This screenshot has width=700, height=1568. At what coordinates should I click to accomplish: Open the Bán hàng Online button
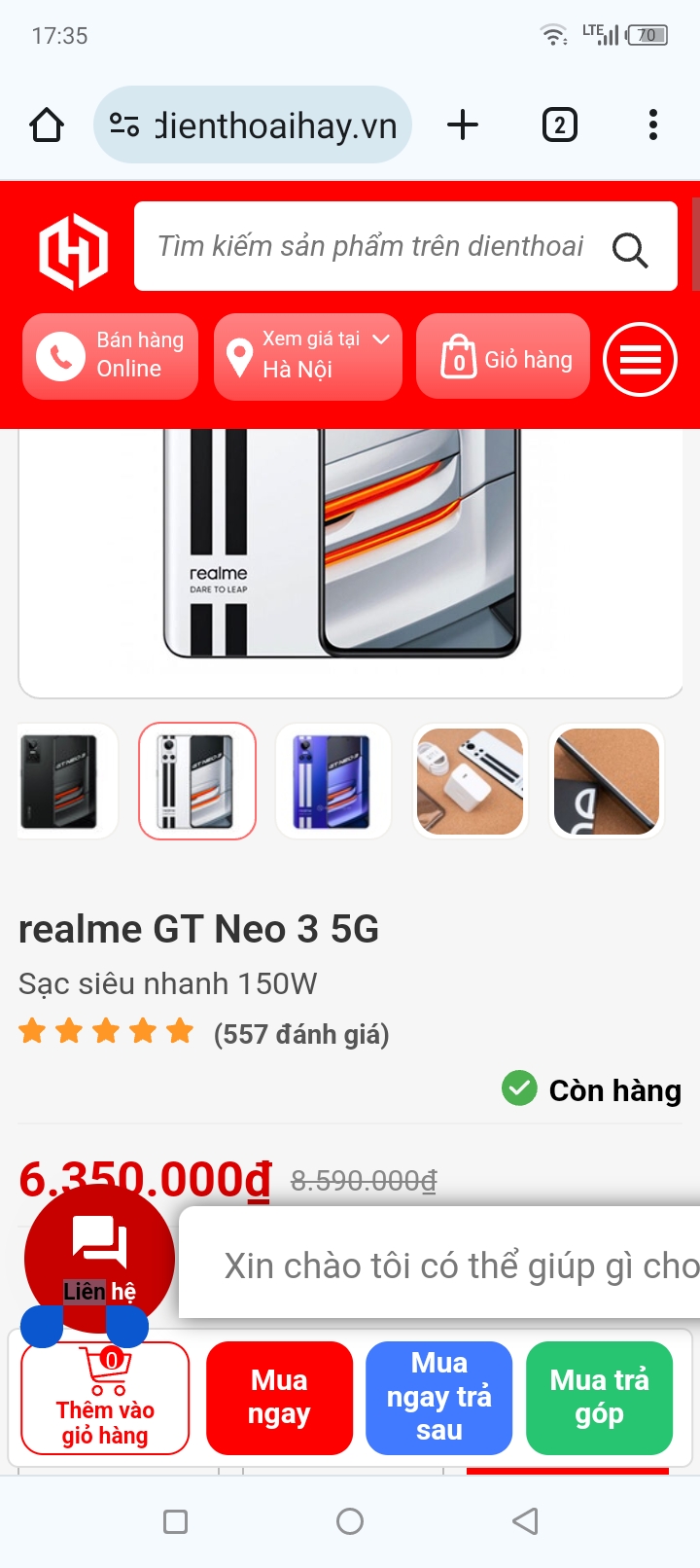(110, 356)
